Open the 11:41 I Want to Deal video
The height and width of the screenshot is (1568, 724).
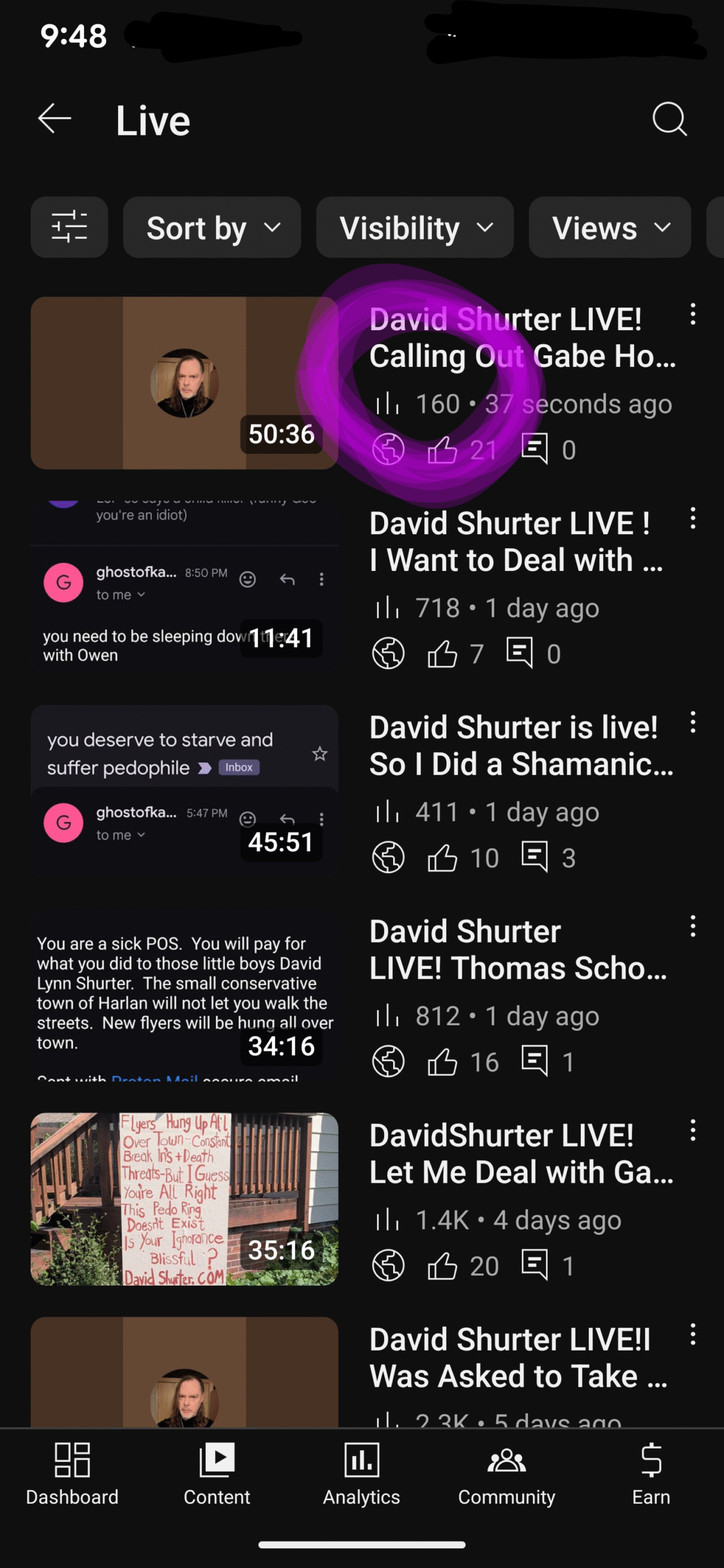(x=184, y=587)
